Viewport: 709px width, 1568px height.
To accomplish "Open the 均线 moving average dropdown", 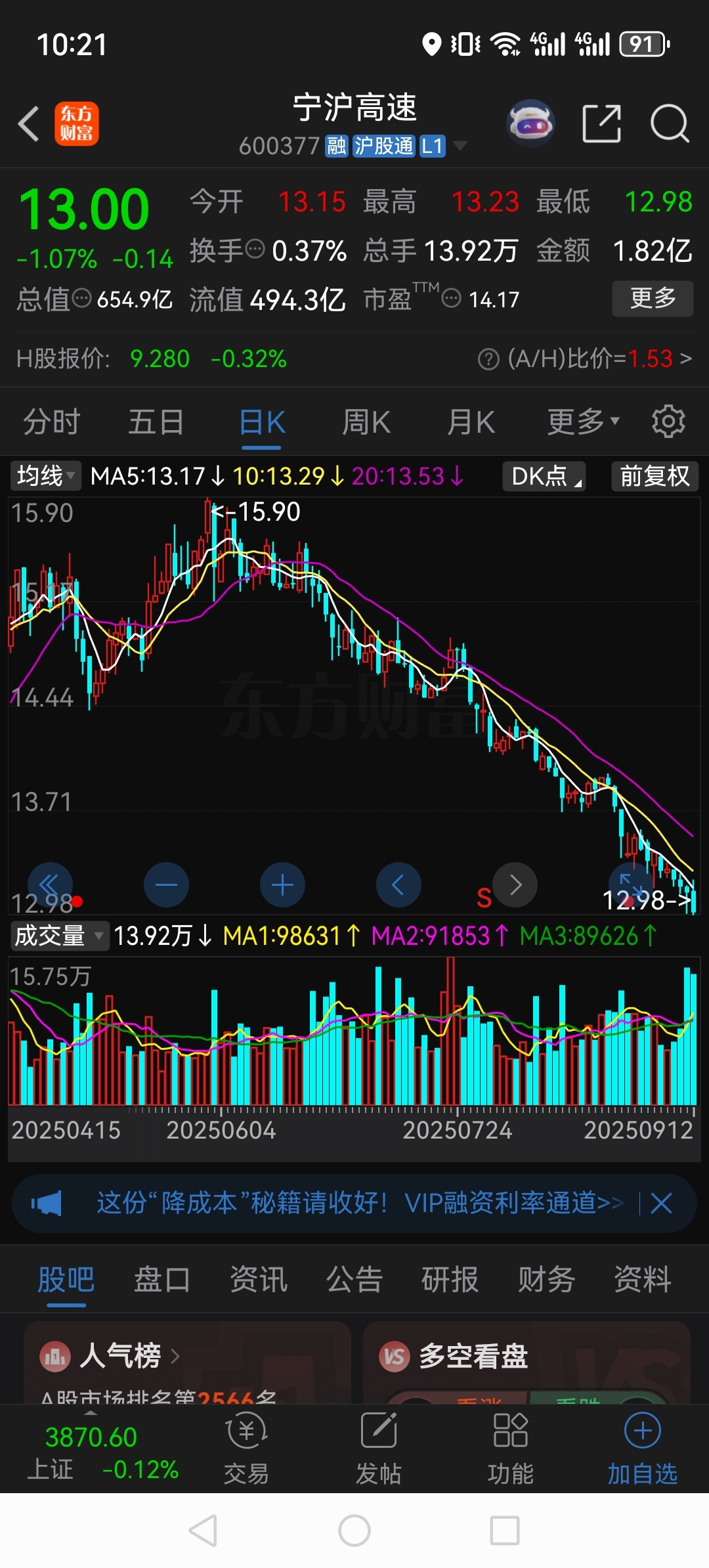I will 44,476.
